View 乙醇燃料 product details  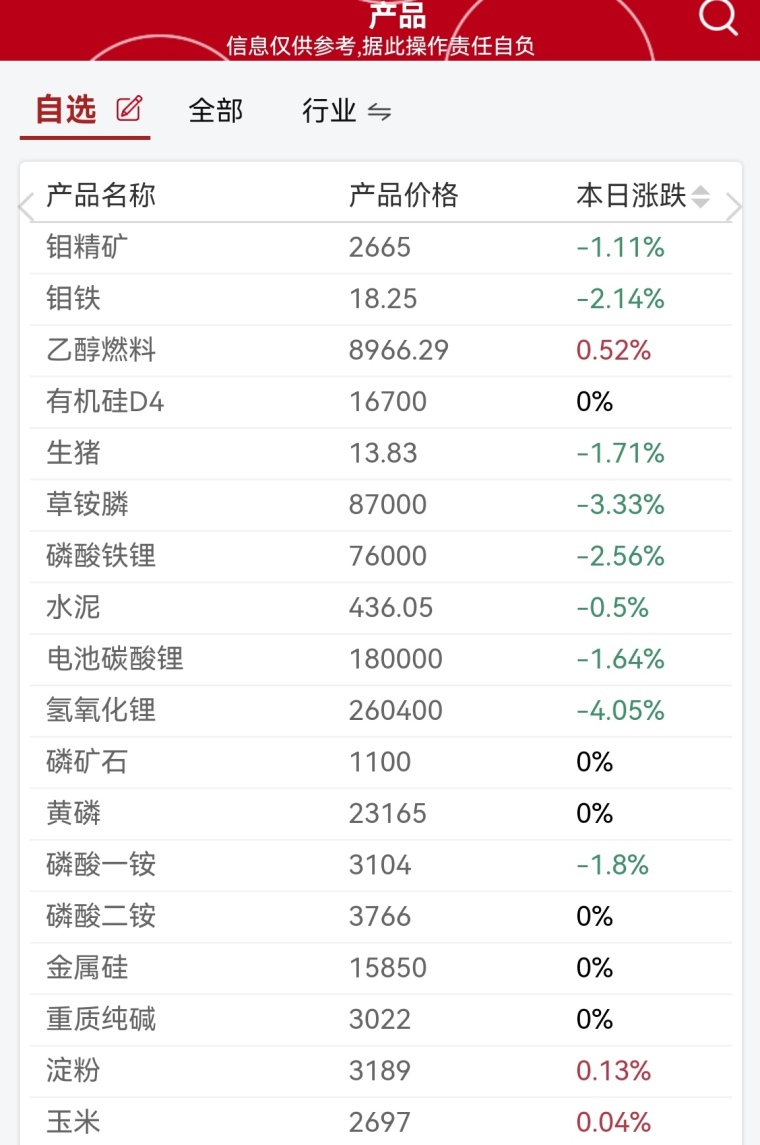coord(101,350)
